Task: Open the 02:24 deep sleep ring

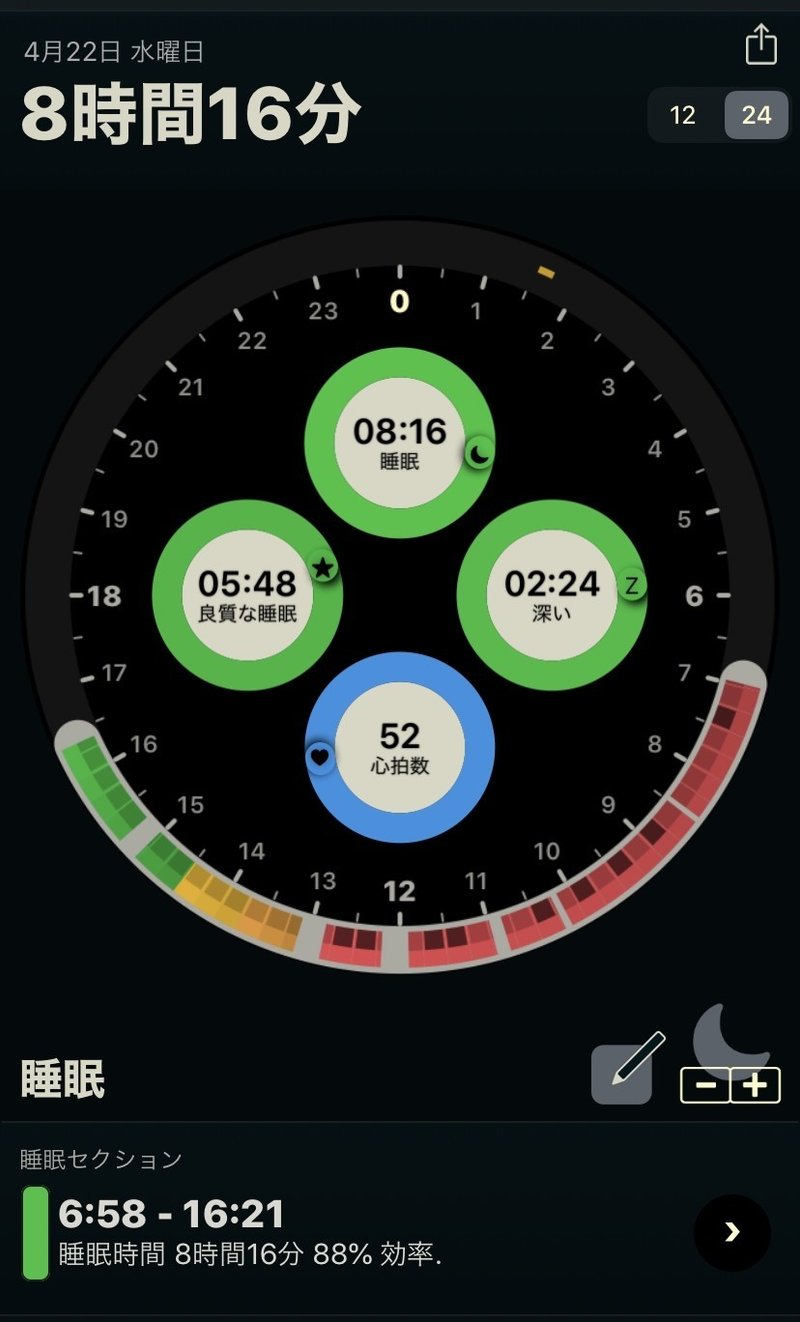Action: point(552,595)
